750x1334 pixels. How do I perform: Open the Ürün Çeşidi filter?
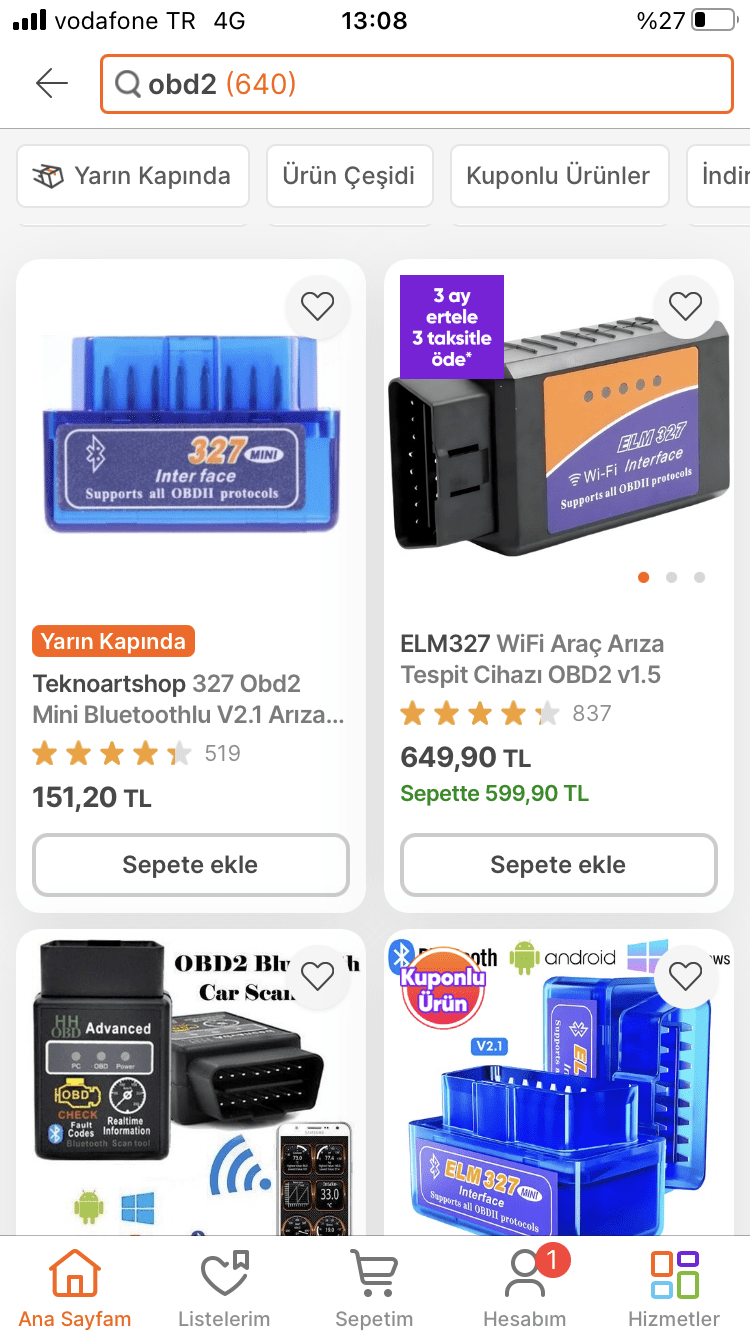(x=349, y=176)
